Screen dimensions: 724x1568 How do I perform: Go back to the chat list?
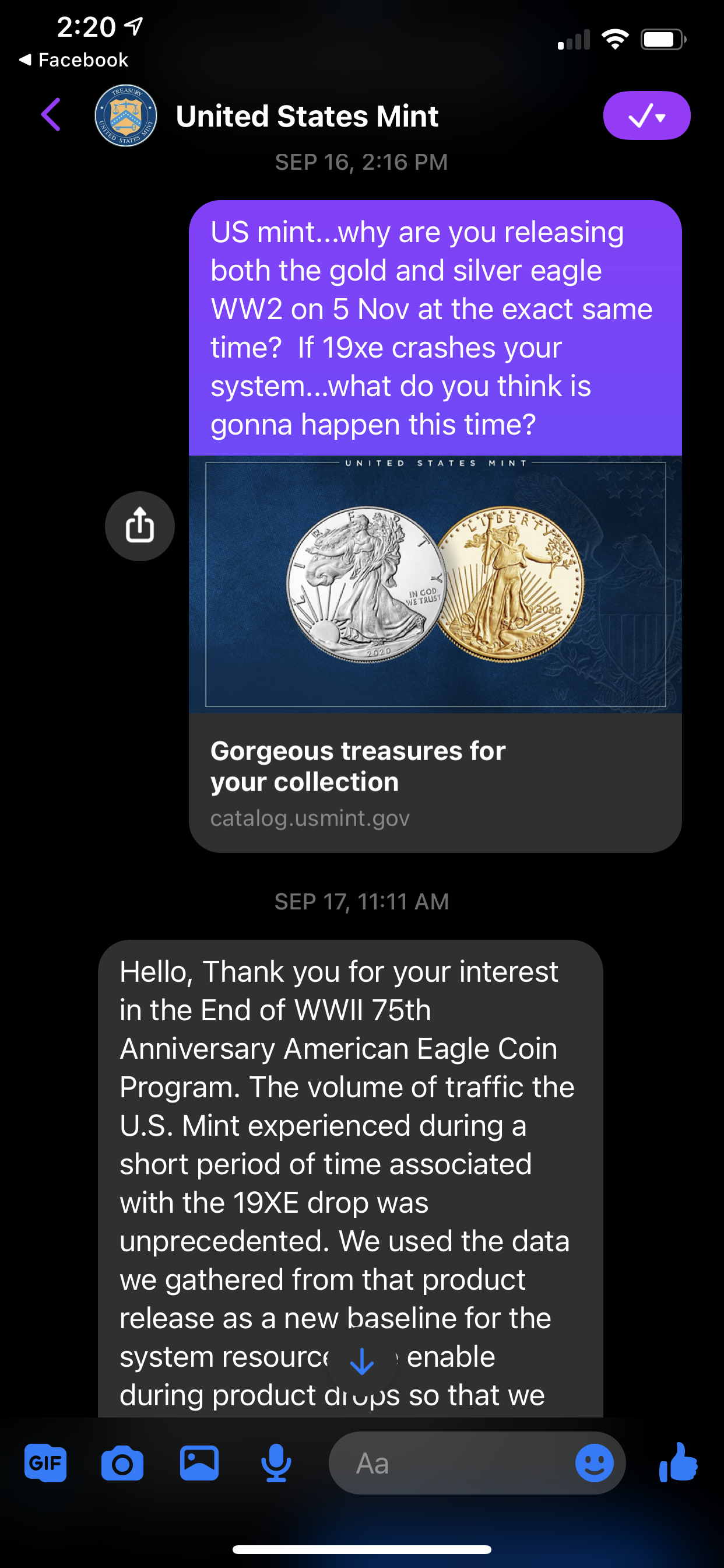pyautogui.click(x=51, y=115)
